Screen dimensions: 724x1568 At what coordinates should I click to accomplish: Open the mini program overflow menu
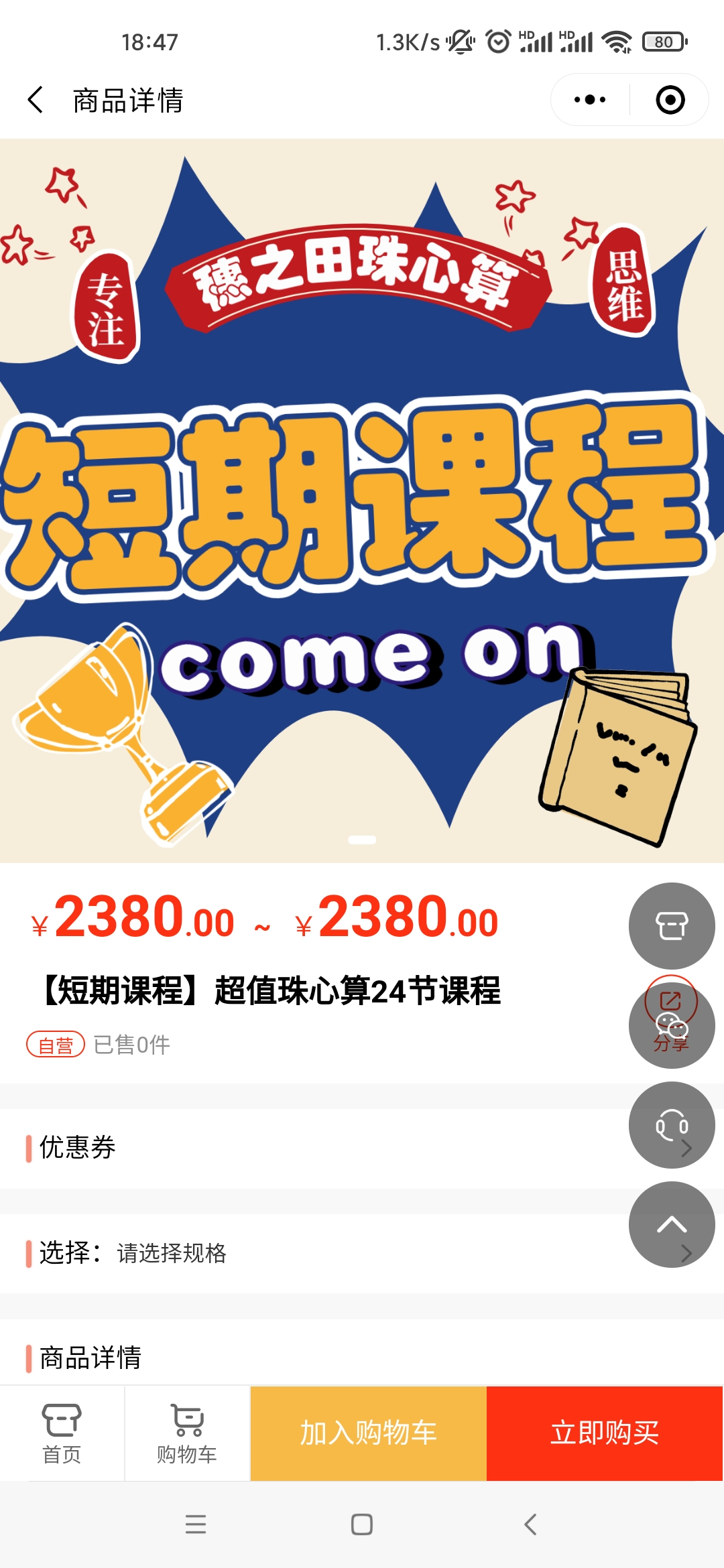[x=590, y=100]
